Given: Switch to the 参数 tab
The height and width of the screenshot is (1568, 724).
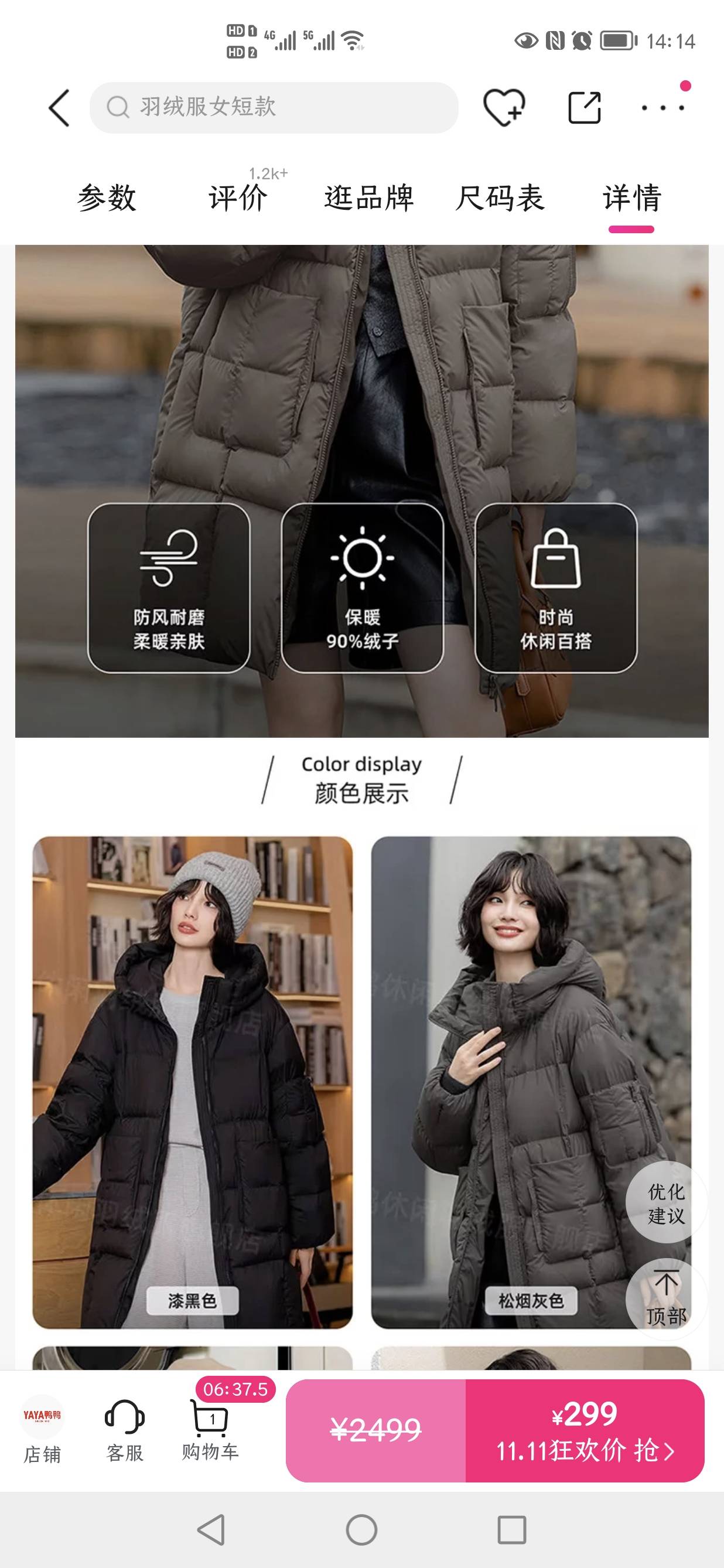Looking at the screenshot, I should coord(107,198).
